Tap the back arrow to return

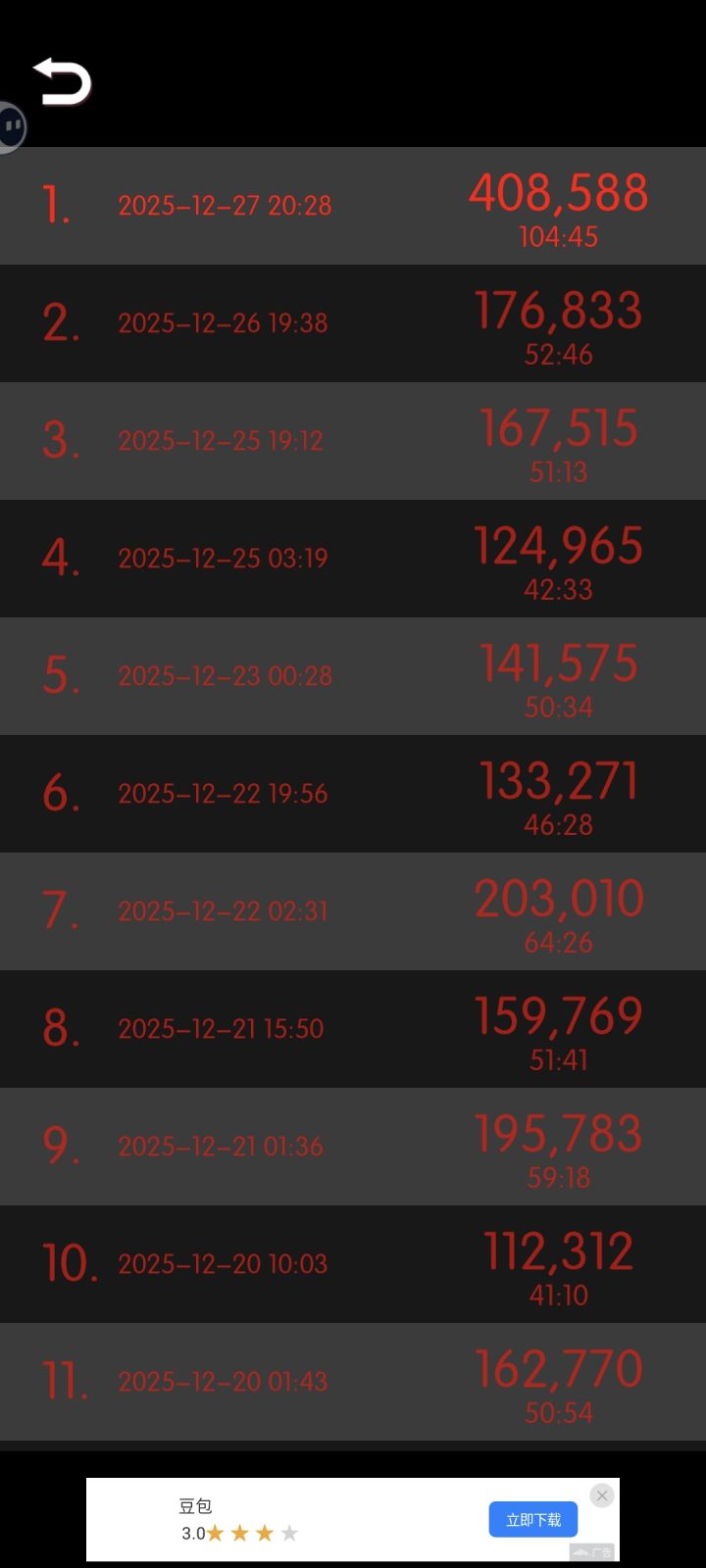(x=62, y=81)
